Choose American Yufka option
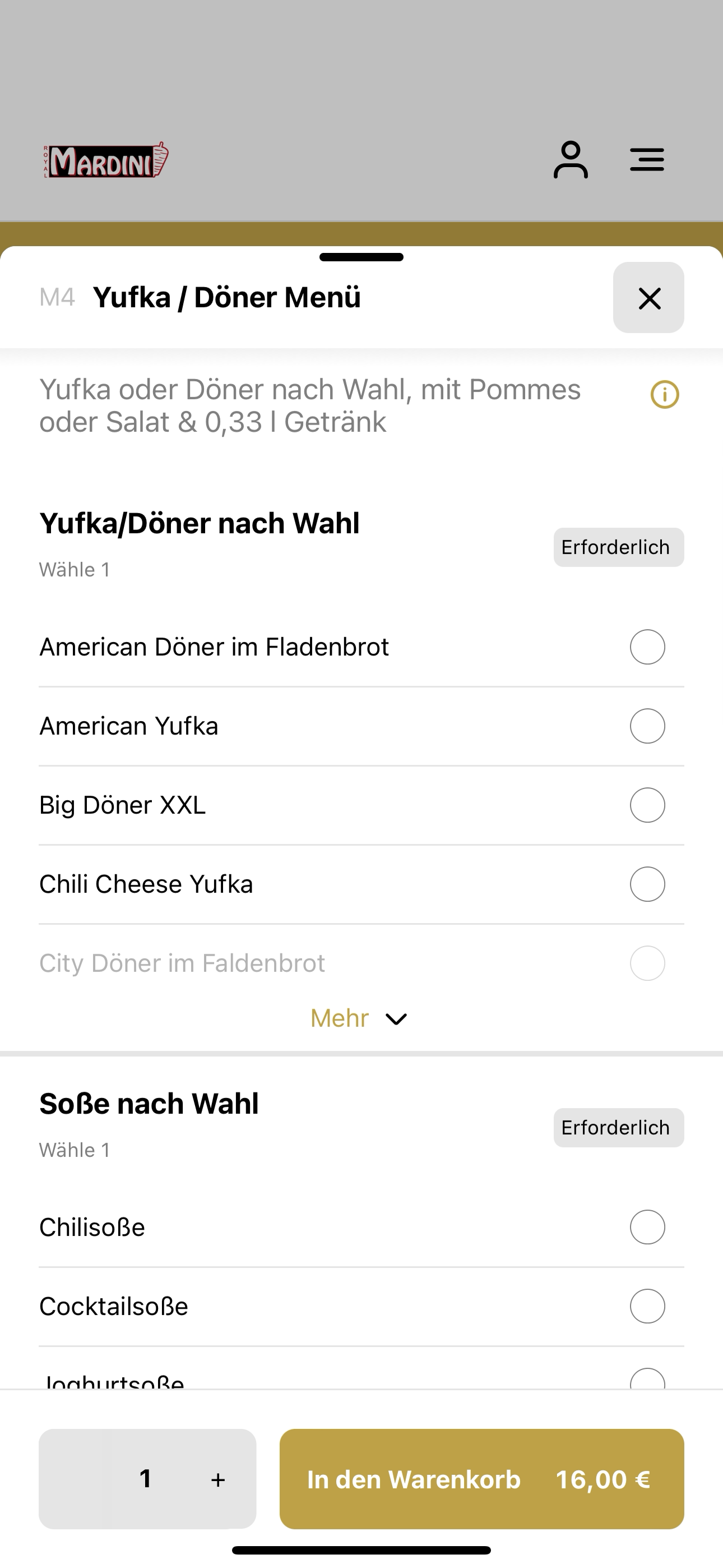Screen dimensions: 723x1568 361,726
